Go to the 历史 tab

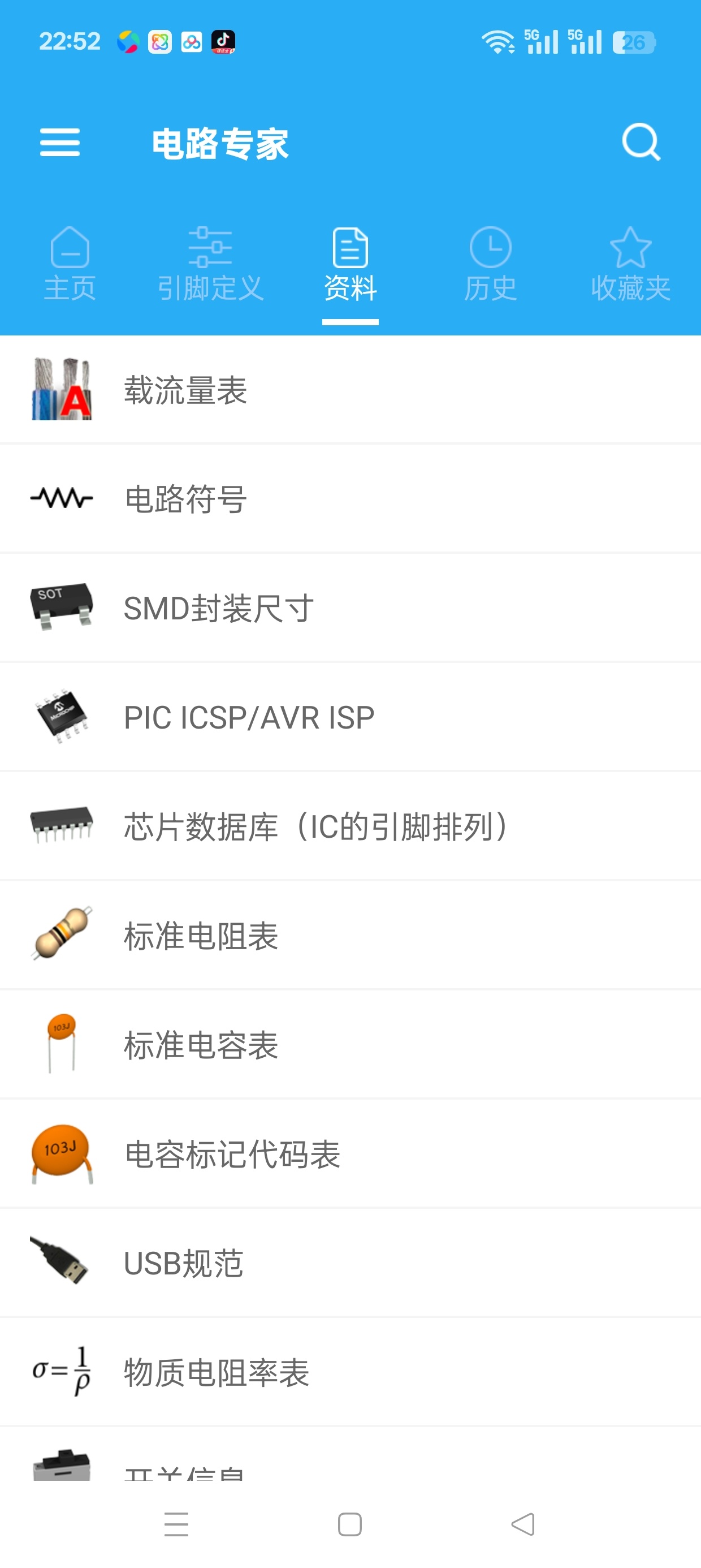(491, 265)
